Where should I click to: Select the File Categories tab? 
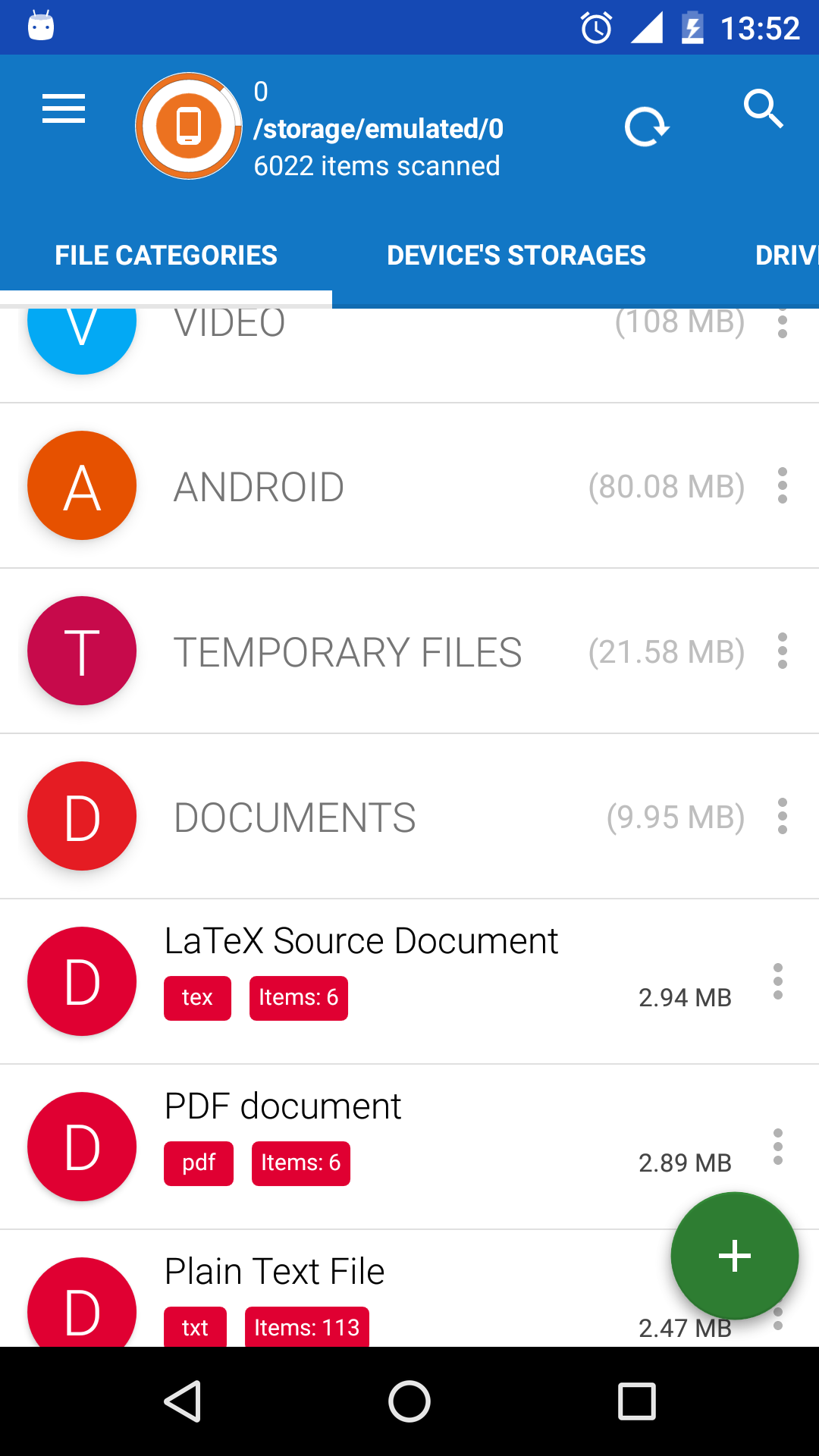165,254
